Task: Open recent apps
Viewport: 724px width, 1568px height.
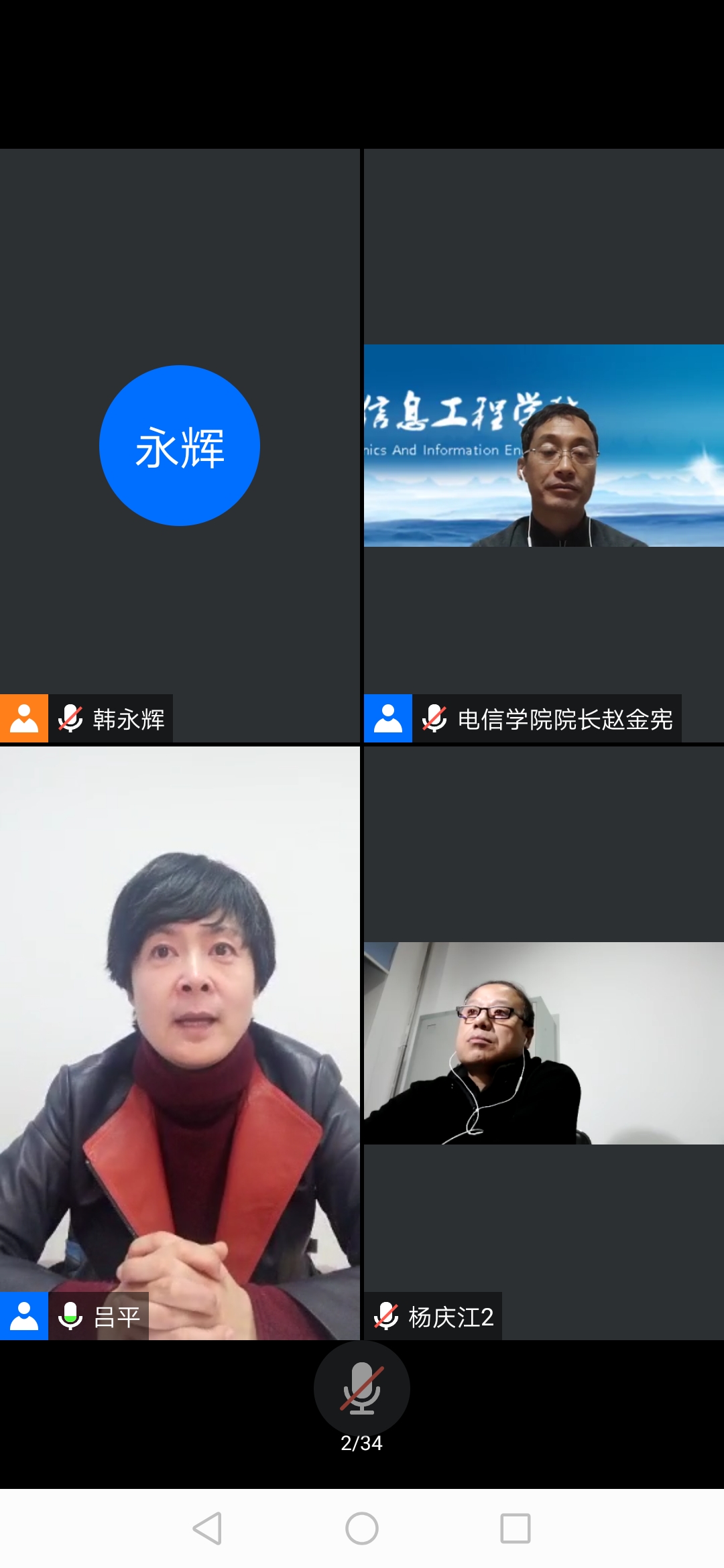Action: point(516,1528)
